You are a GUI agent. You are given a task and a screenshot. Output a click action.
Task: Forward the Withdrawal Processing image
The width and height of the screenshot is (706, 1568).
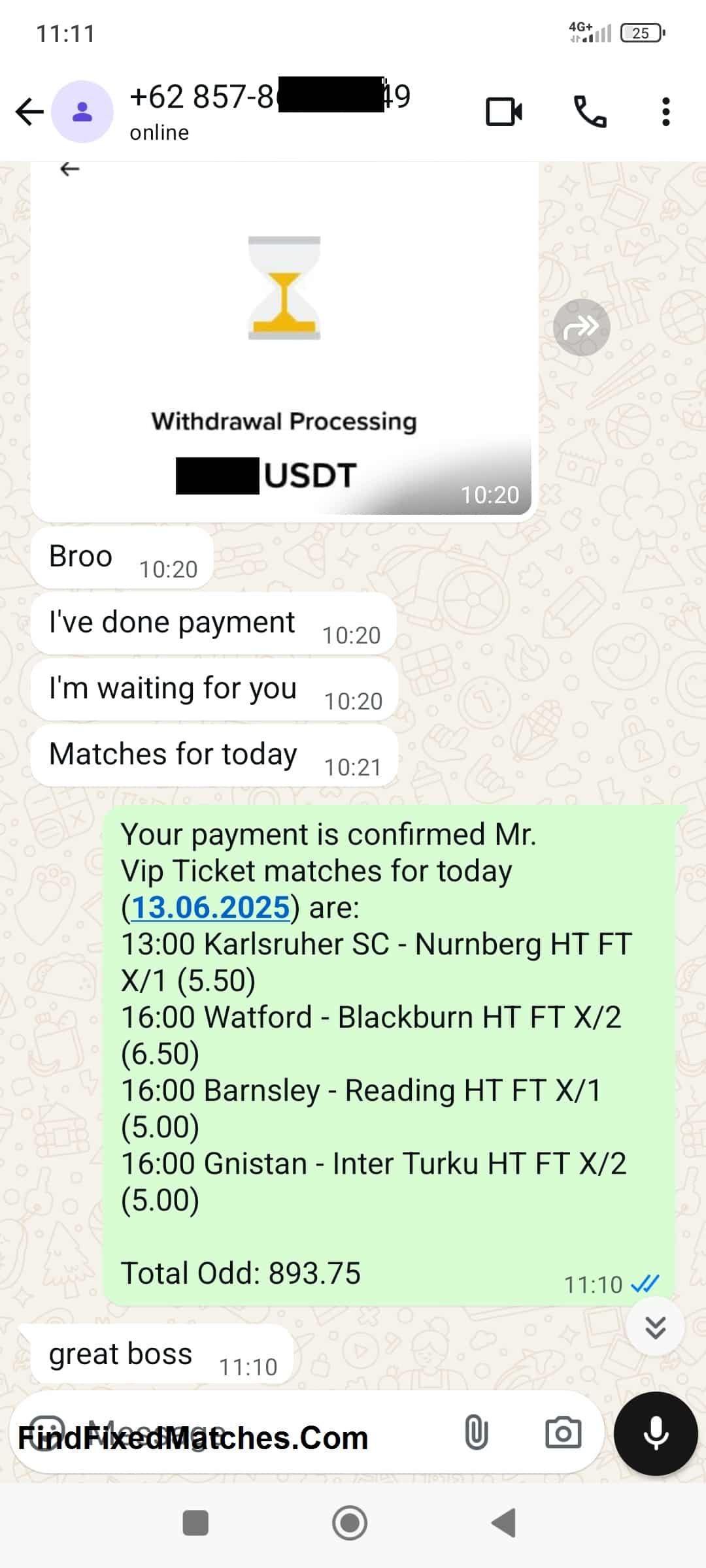[581, 327]
